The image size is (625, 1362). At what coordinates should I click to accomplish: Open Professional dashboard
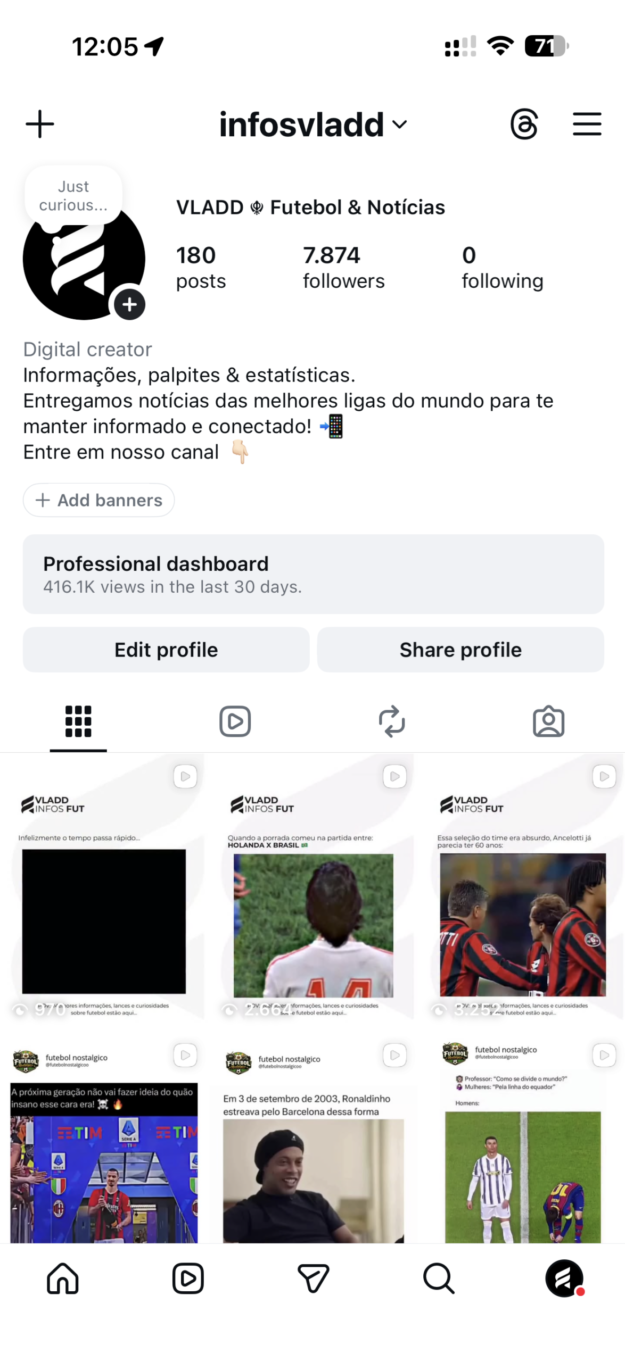313,574
